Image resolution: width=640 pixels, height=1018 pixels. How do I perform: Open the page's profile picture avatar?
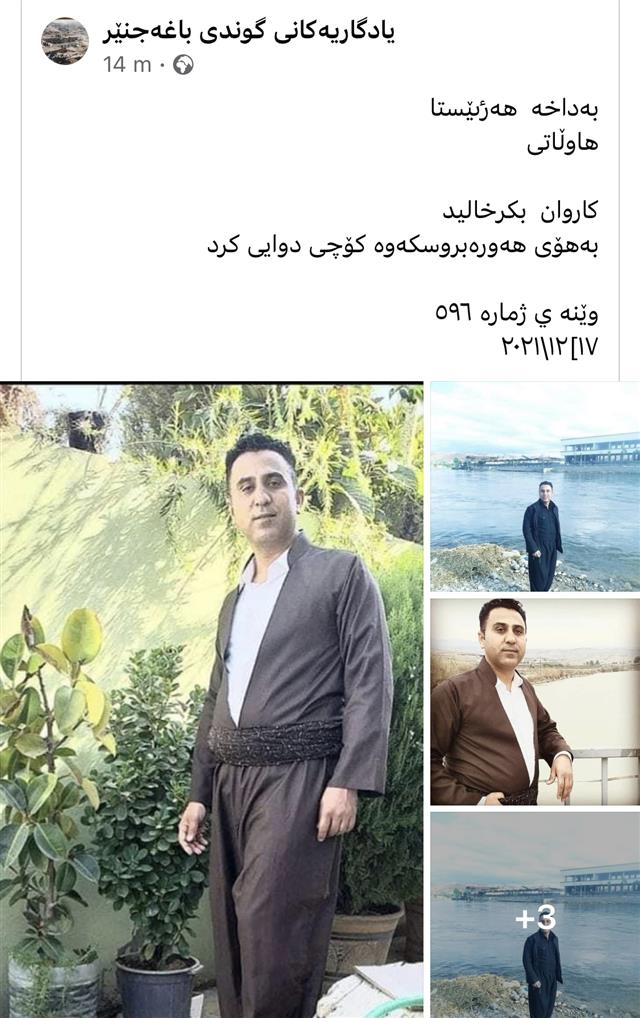pos(65,41)
